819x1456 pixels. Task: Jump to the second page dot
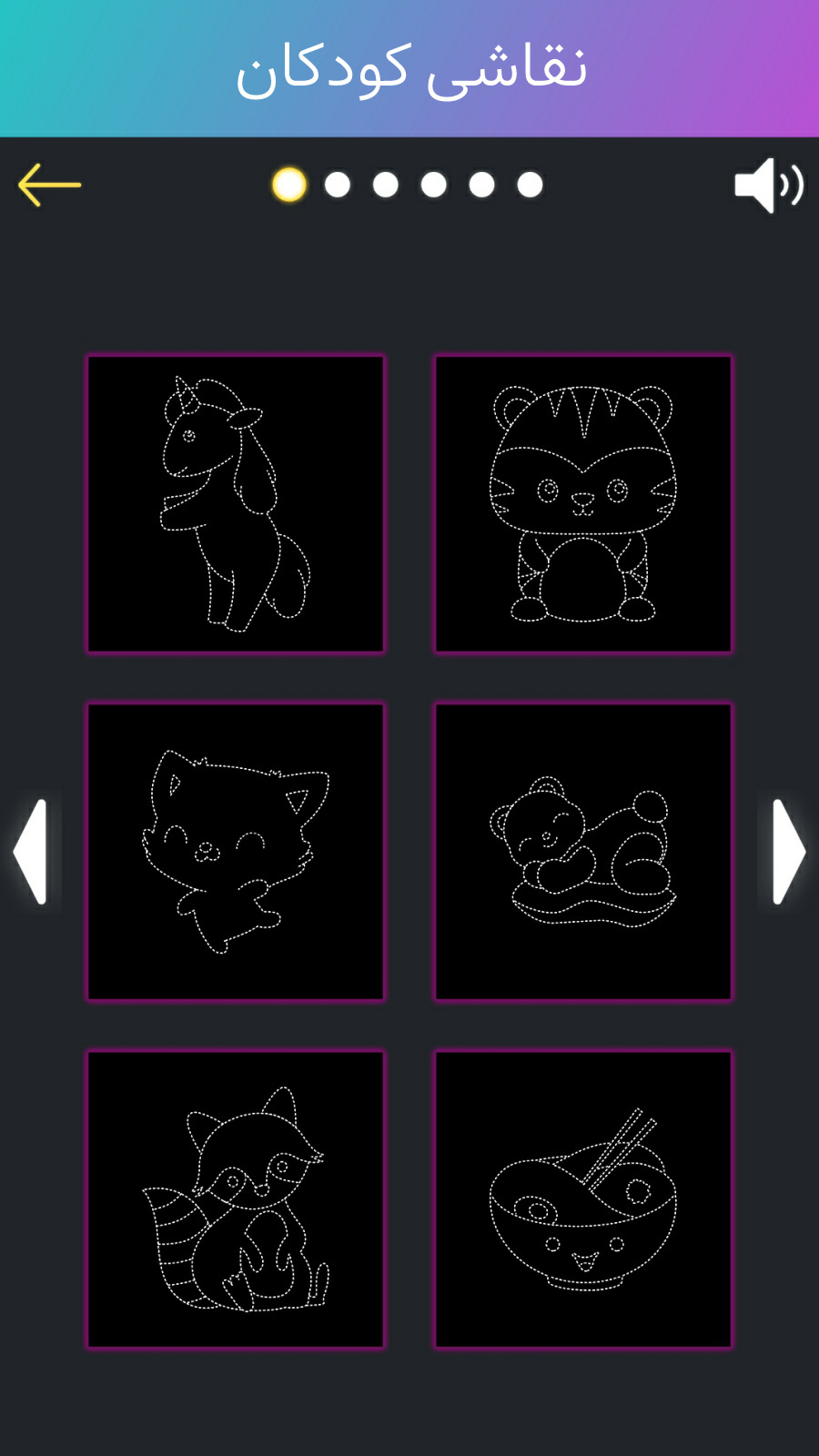pyautogui.click(x=338, y=185)
